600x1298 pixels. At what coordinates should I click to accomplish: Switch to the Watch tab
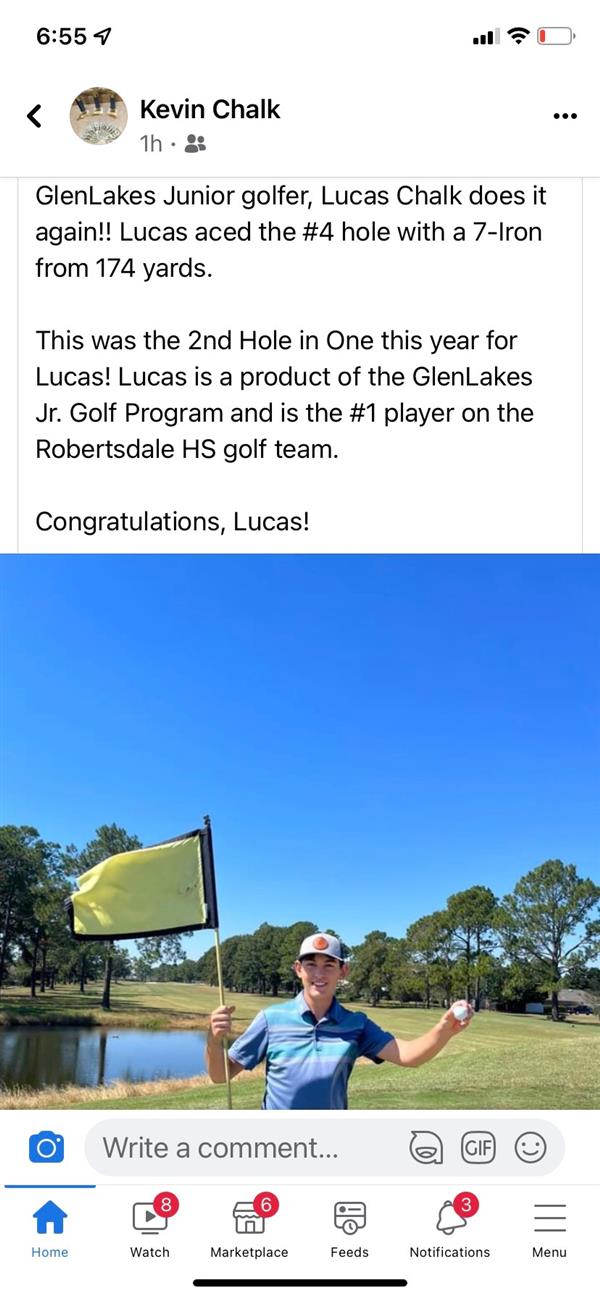click(x=150, y=1228)
